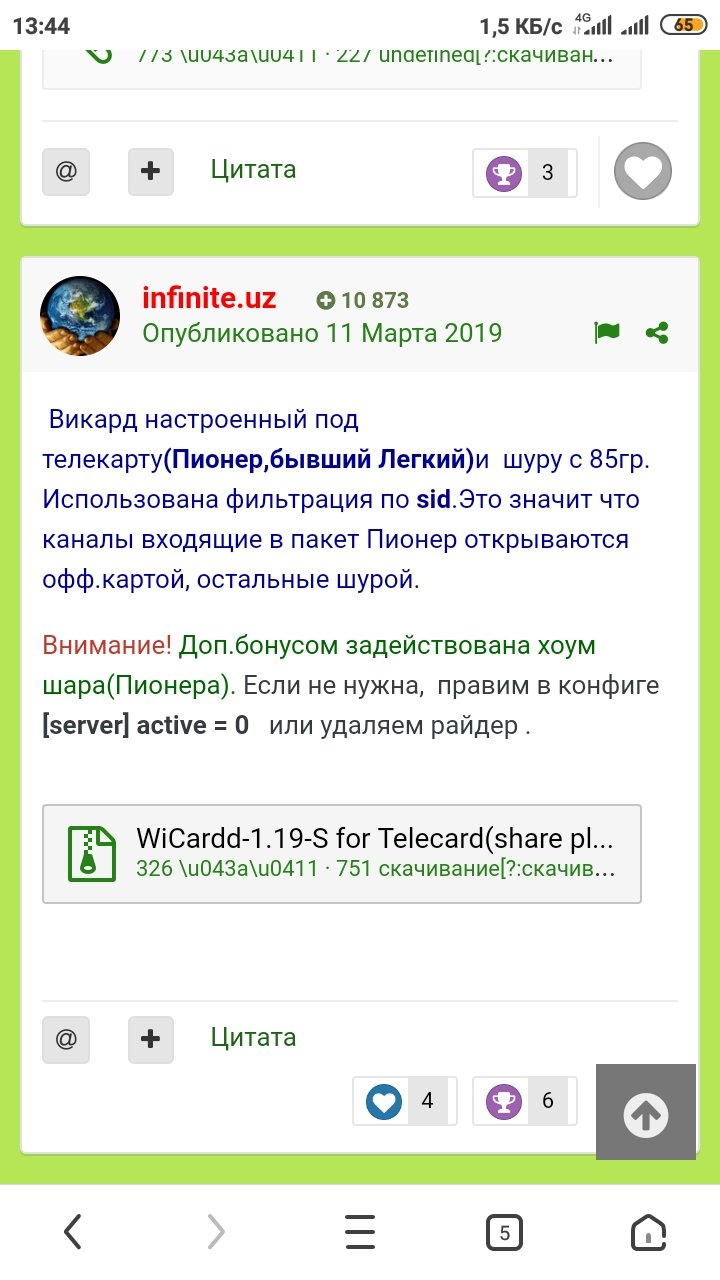The height and width of the screenshot is (1280, 720).
Task: View the 4 heart reactions on infinite.uz post
Action: coord(405,1101)
